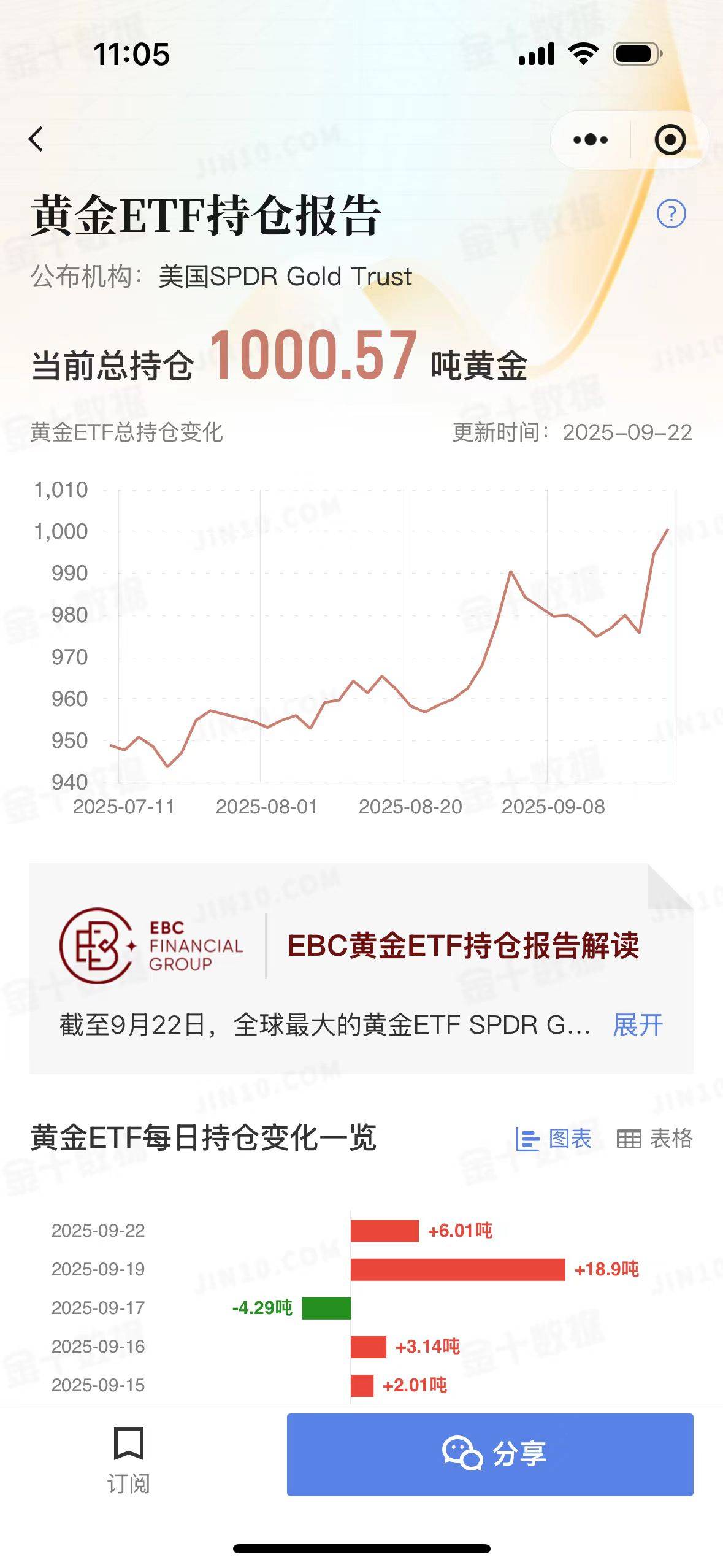The image size is (723, 1568).
Task: Open the mini program more-options menu
Action: point(591,140)
